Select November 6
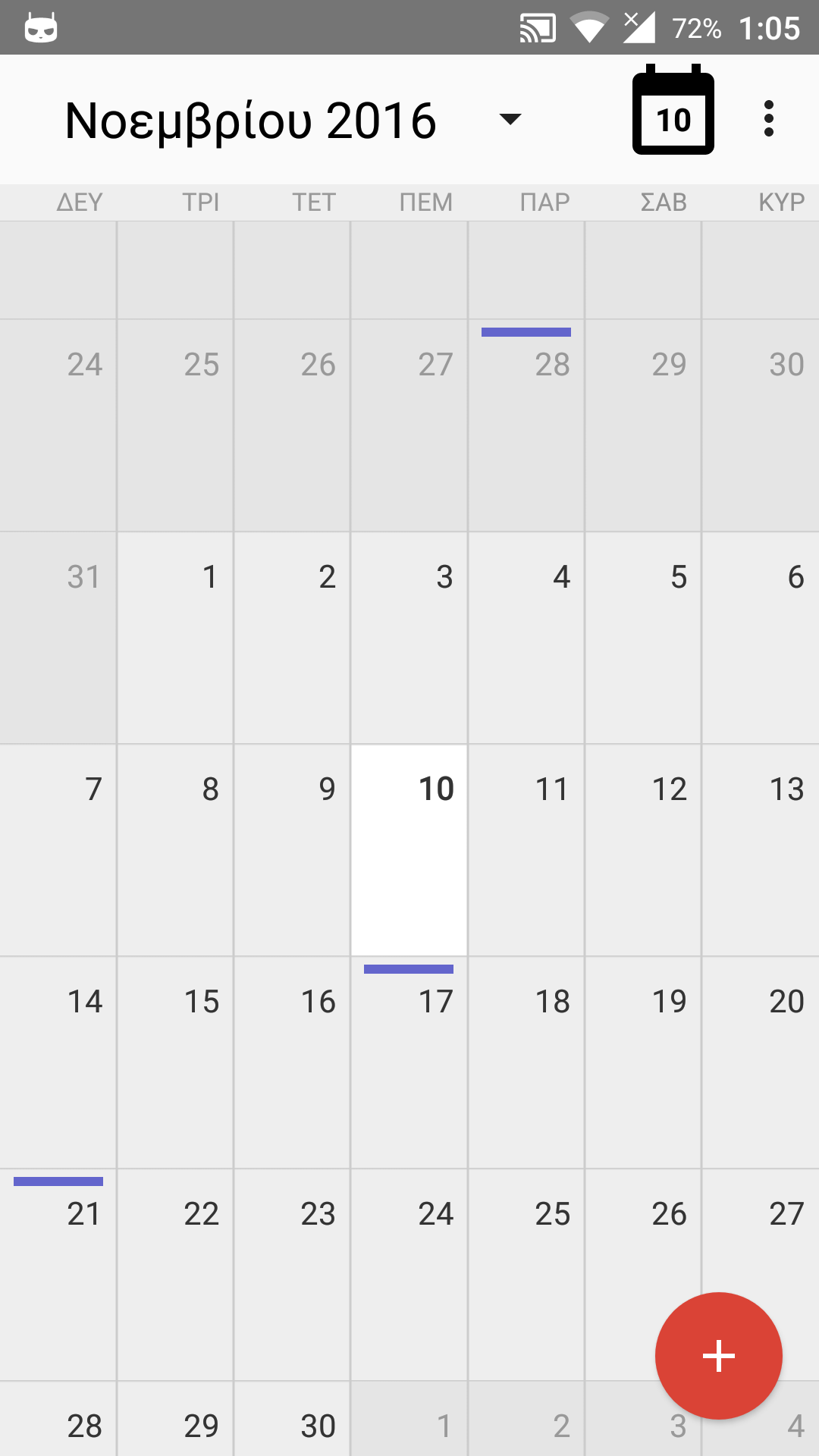This screenshot has height=1456, width=819. click(x=761, y=637)
